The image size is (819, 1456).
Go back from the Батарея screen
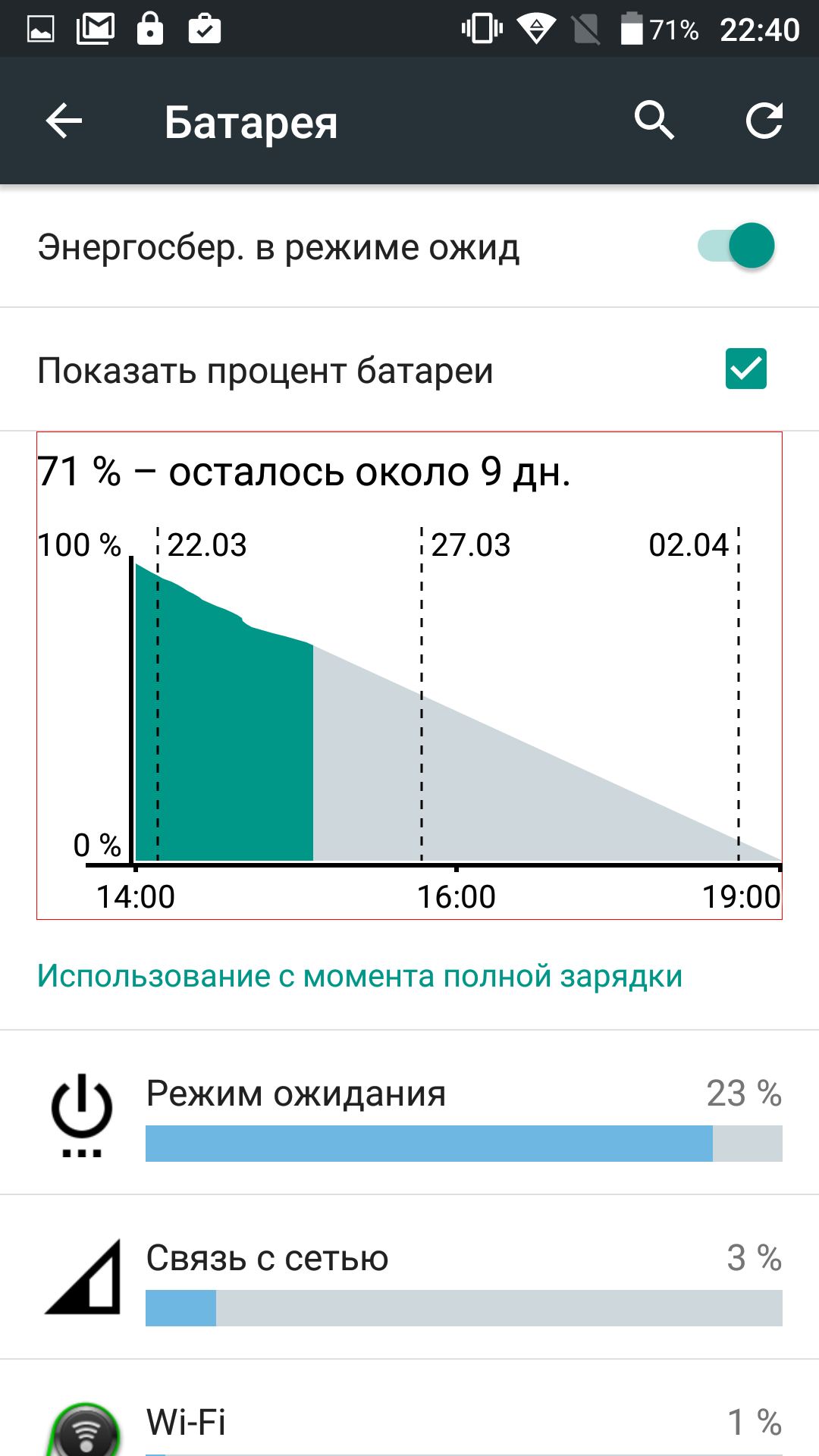click(x=64, y=121)
